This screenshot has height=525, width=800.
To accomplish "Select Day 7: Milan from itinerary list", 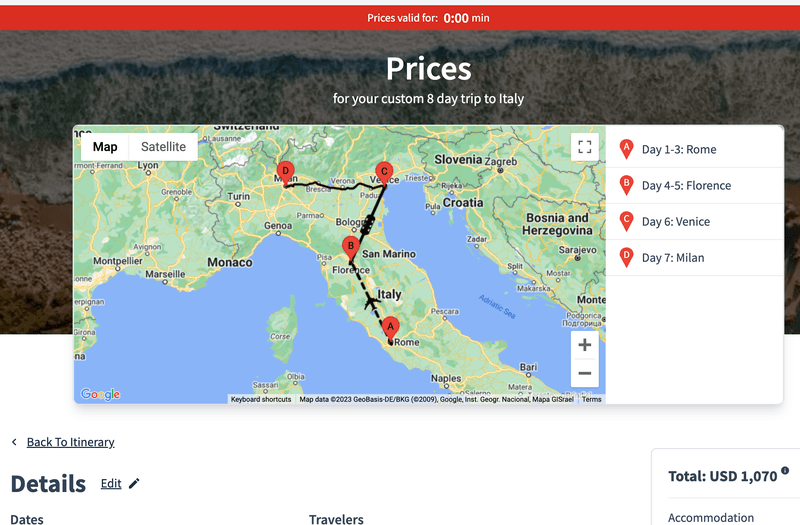I will click(x=672, y=258).
